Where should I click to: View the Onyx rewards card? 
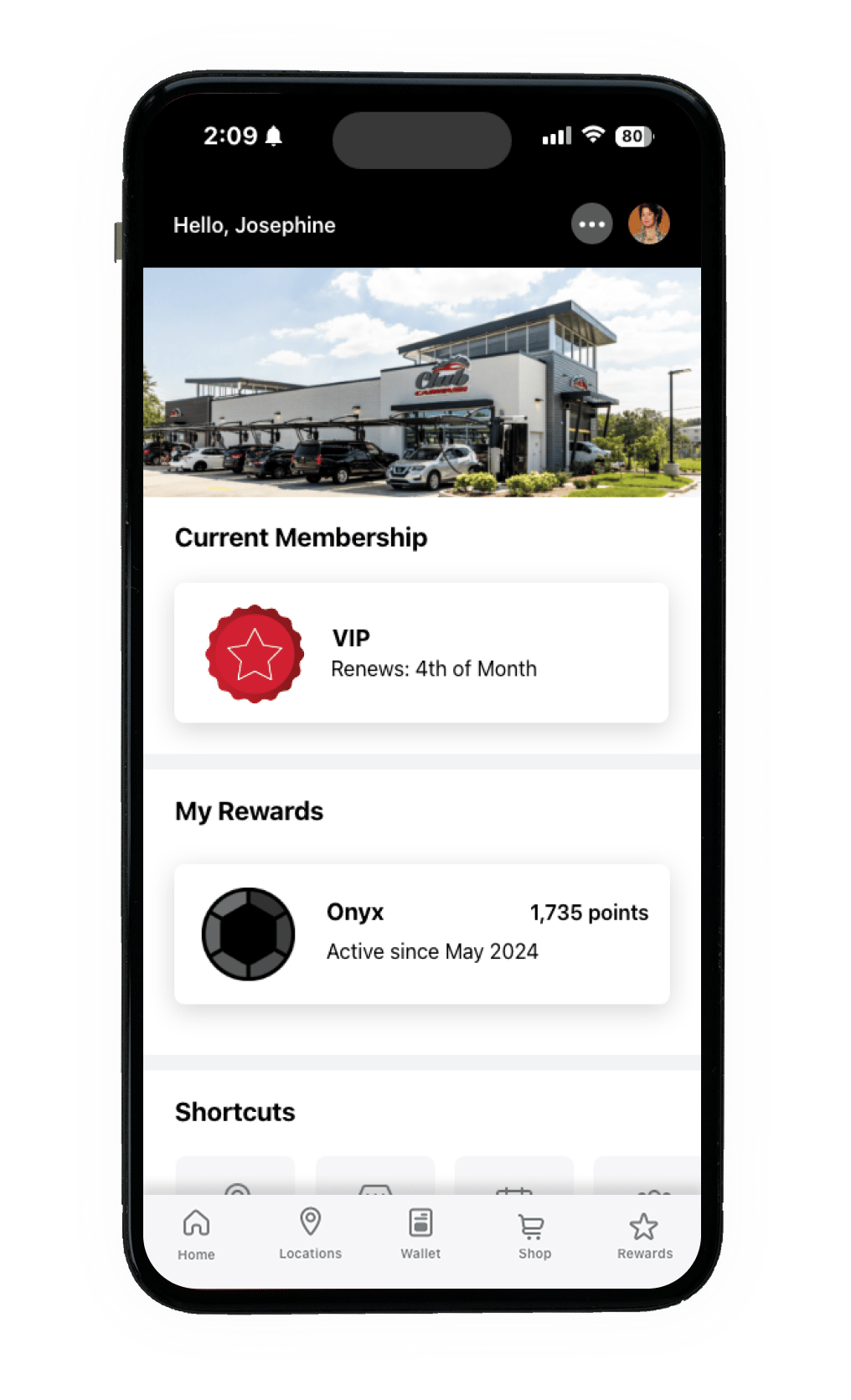tap(421, 934)
